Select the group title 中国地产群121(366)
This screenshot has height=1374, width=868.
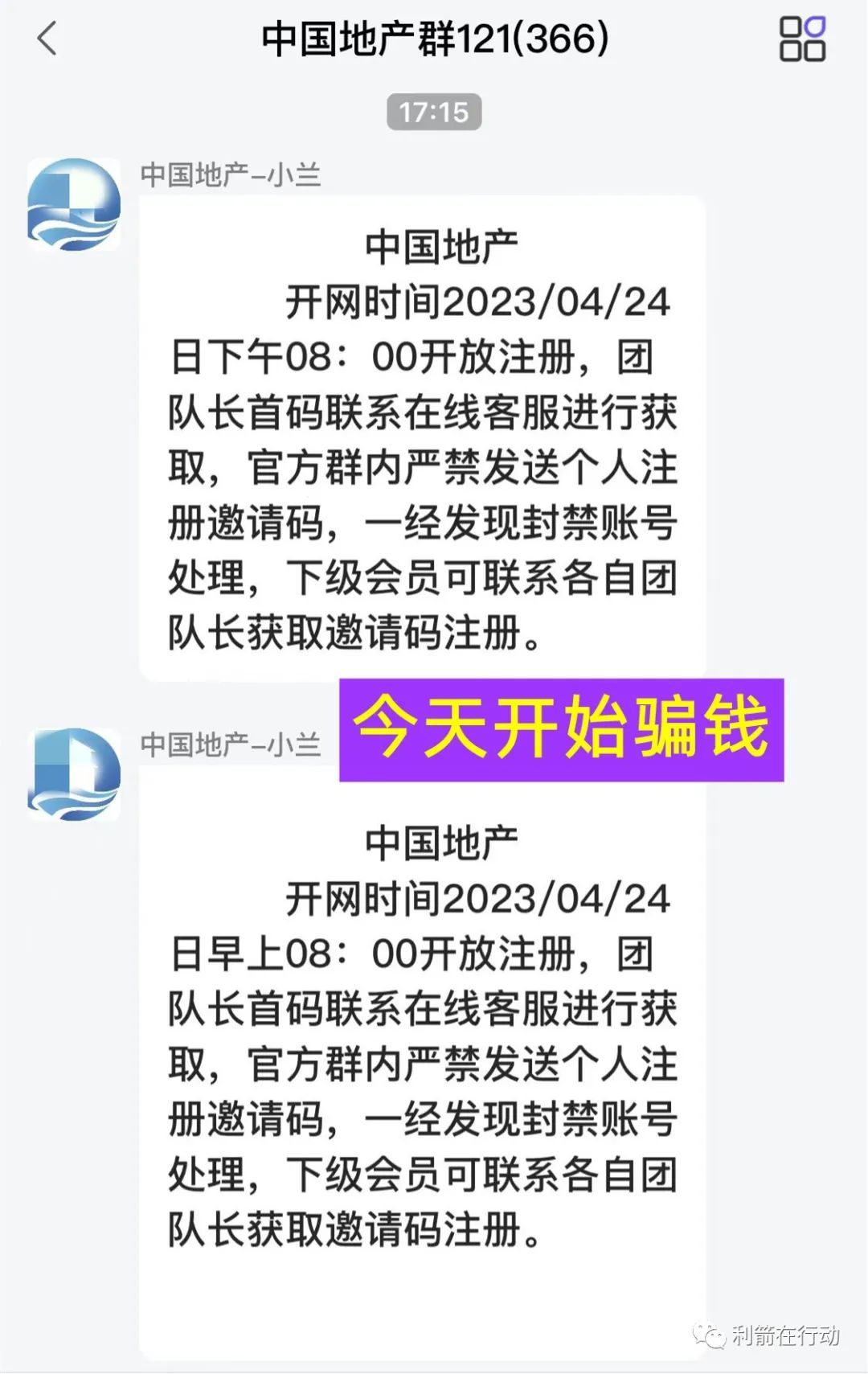[x=434, y=39]
